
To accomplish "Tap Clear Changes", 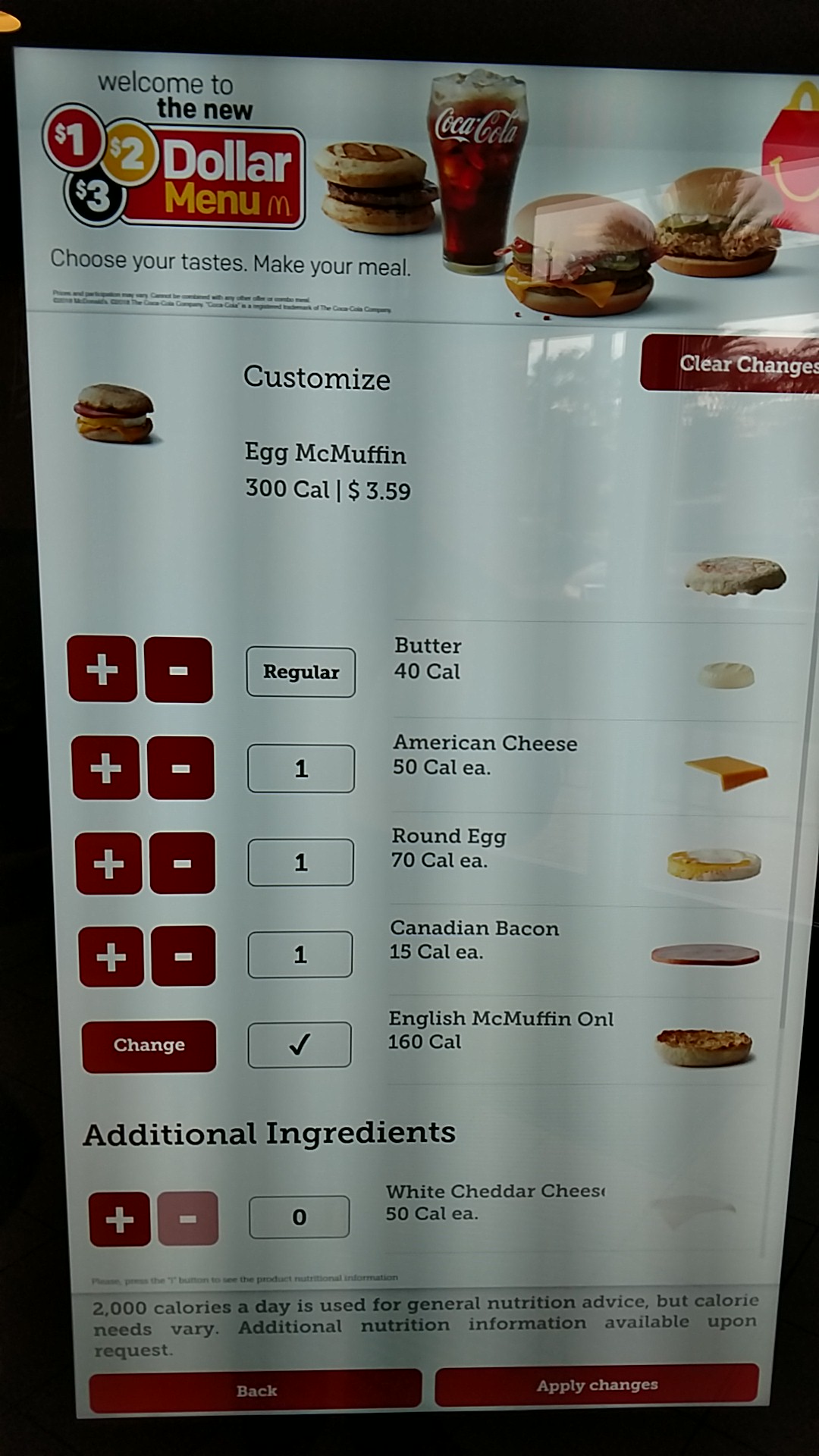I will coord(730,364).
